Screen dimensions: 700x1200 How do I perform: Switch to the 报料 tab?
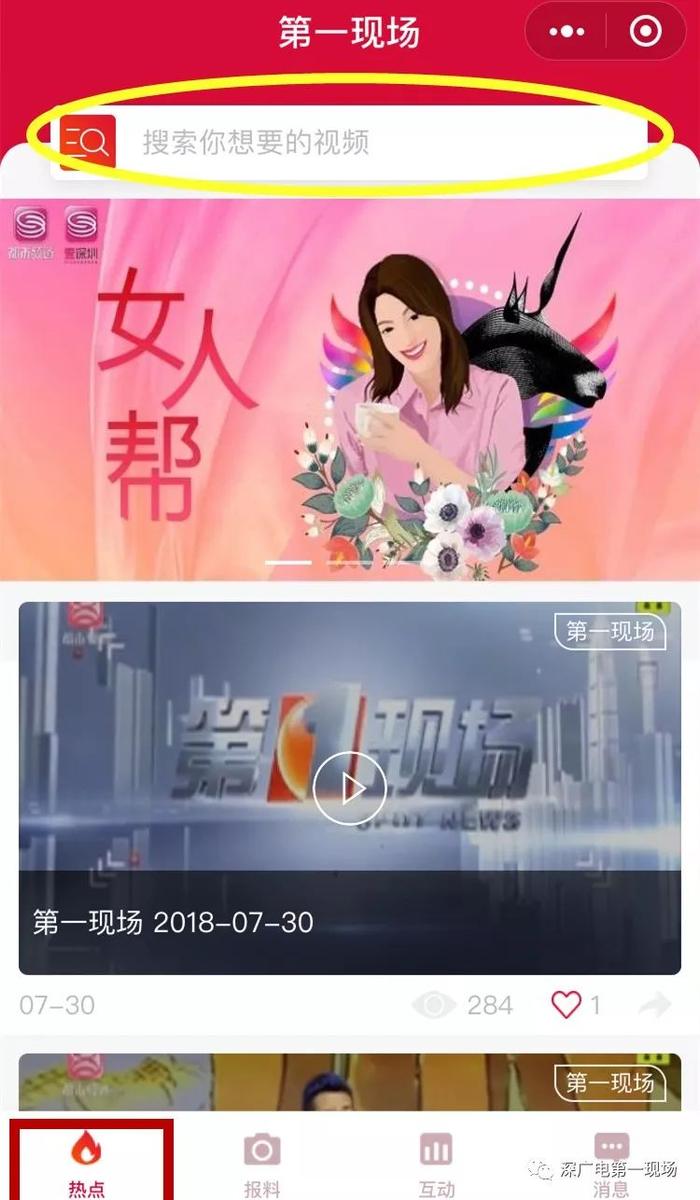click(x=262, y=1163)
